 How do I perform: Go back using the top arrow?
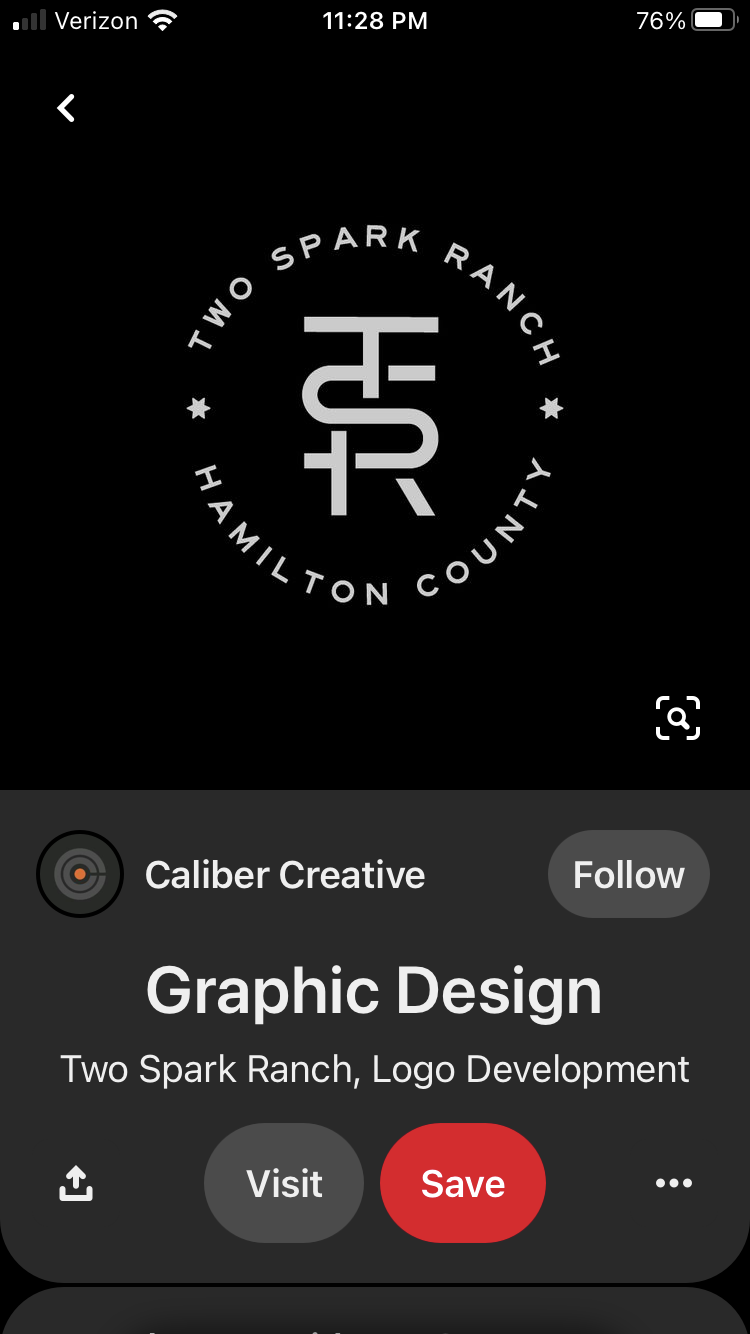tap(66, 108)
